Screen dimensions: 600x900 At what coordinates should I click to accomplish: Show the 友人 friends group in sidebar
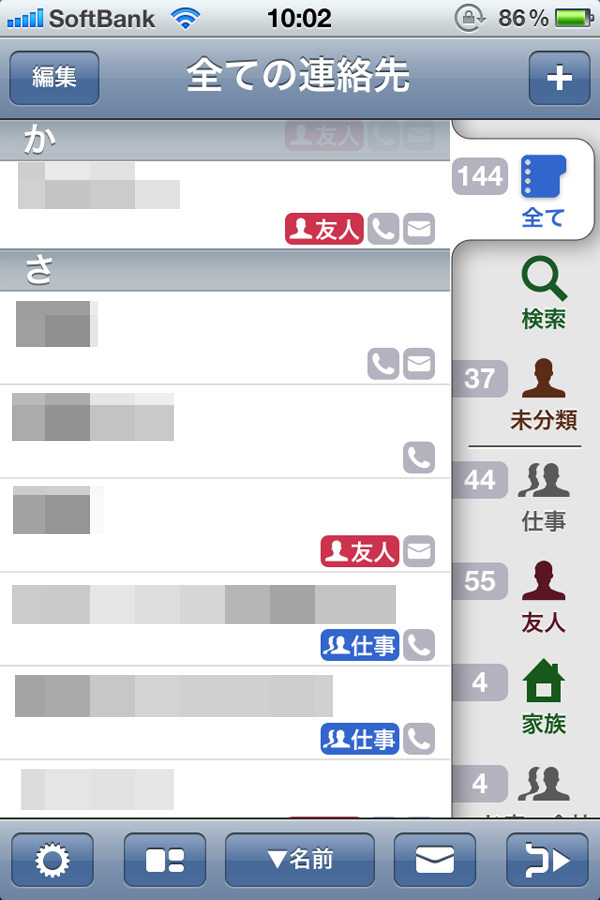tap(543, 596)
